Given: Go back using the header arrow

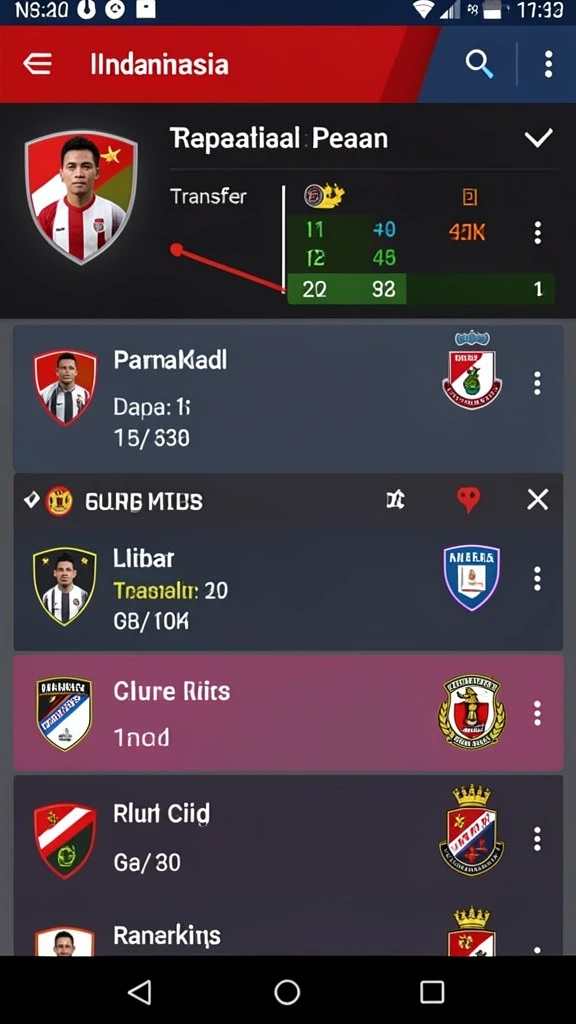Looking at the screenshot, I should 37,64.
